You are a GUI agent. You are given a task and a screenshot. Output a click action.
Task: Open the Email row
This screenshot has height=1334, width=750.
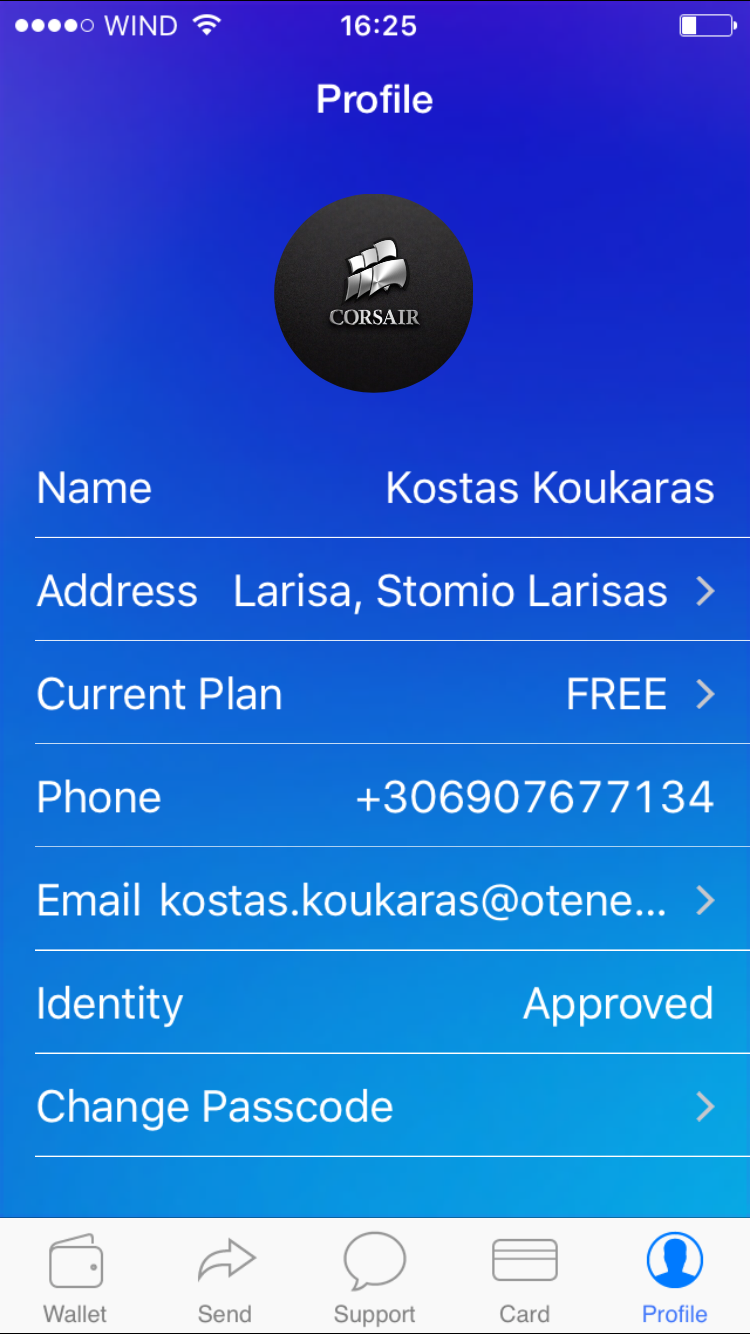(375, 899)
